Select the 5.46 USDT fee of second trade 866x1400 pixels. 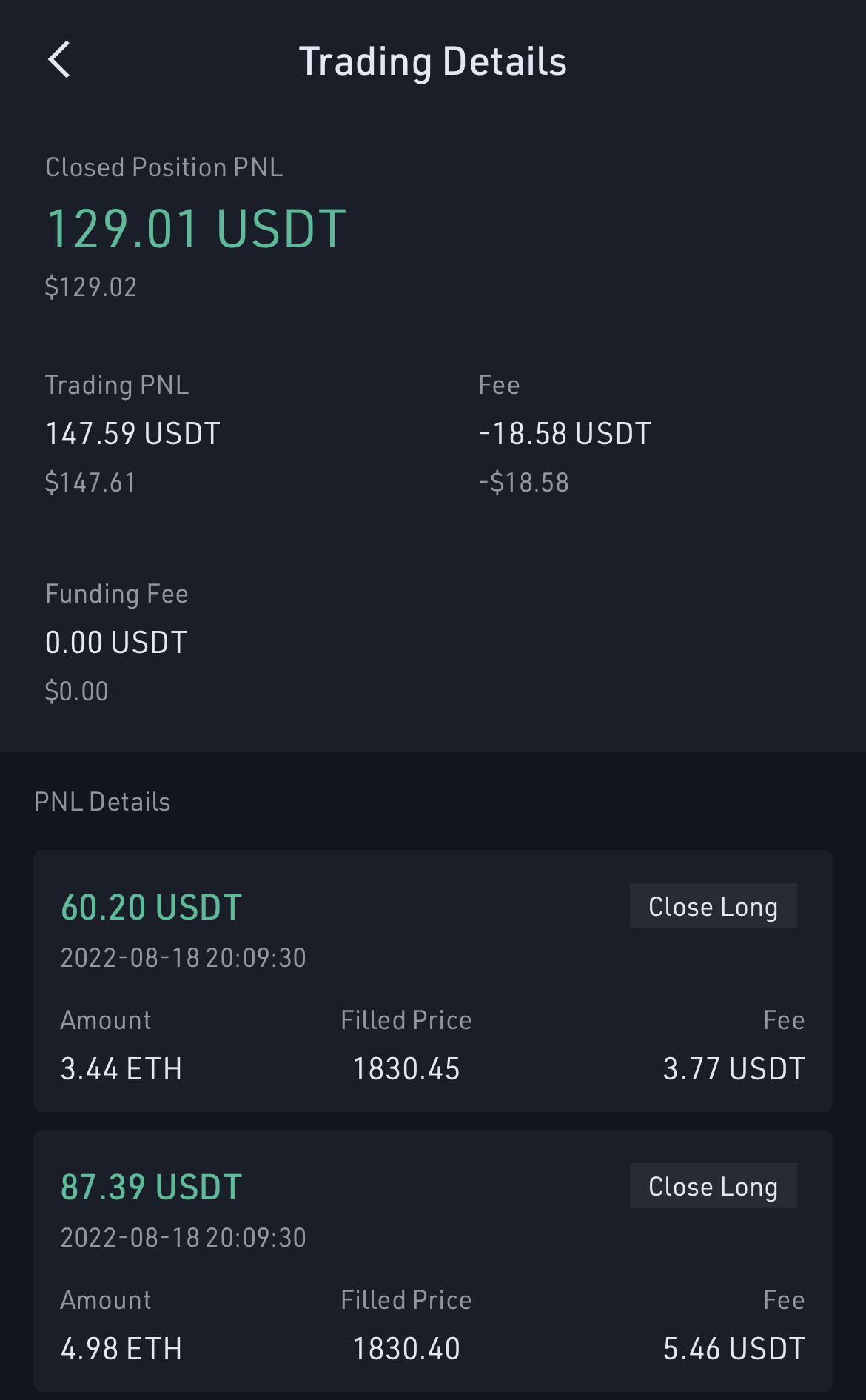click(x=734, y=1347)
